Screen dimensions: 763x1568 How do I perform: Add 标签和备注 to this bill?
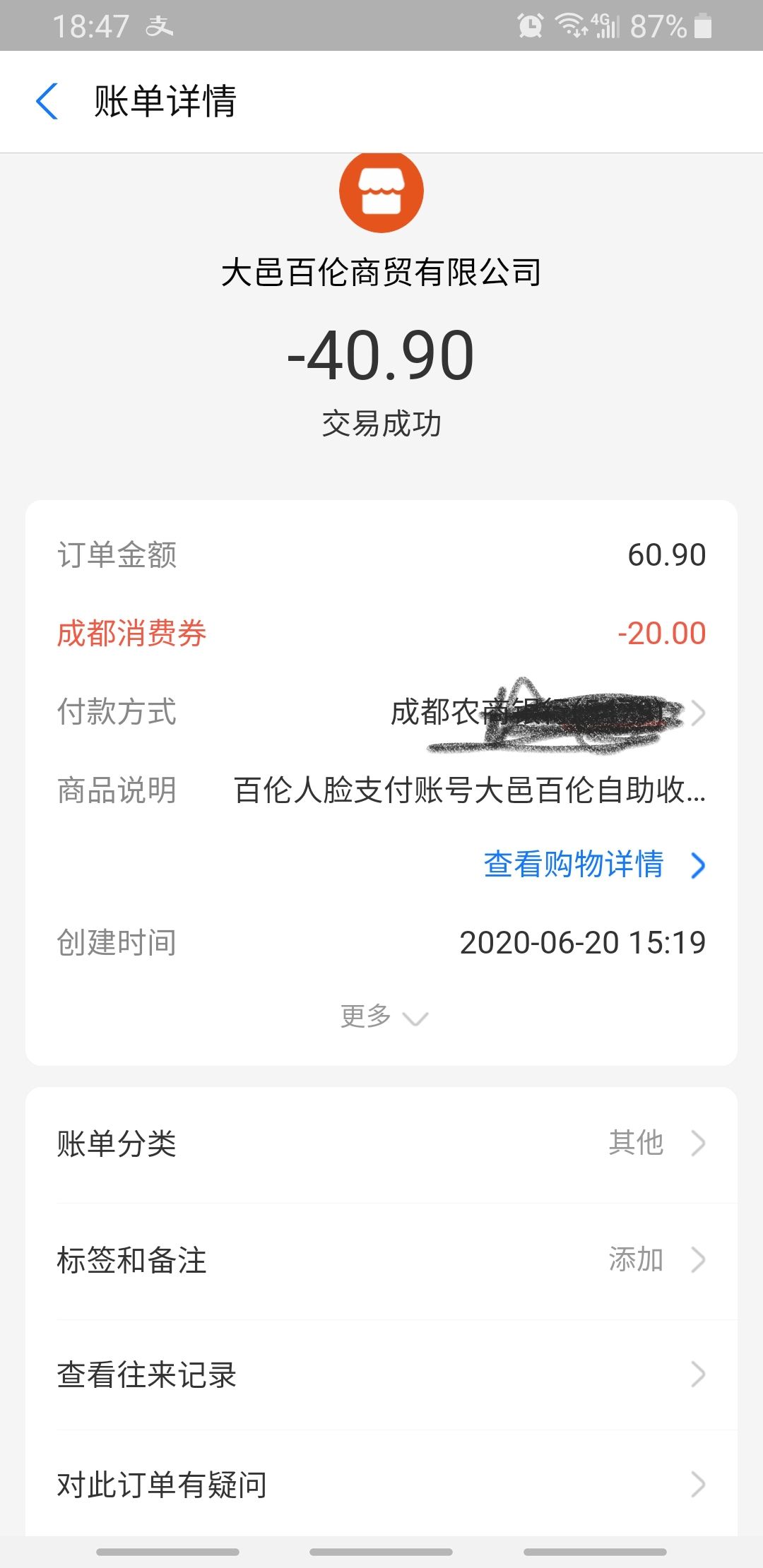381,1261
